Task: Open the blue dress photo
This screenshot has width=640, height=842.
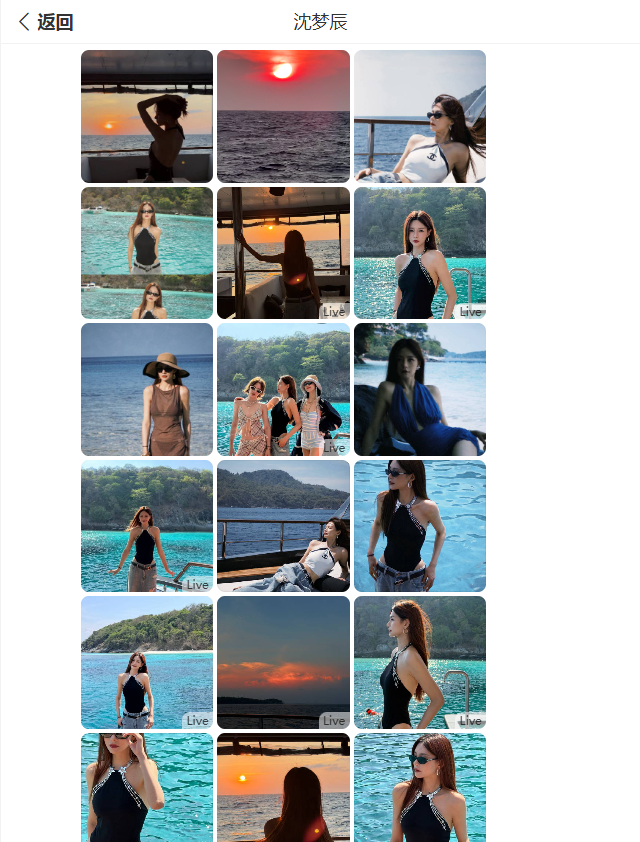Action: click(x=420, y=389)
